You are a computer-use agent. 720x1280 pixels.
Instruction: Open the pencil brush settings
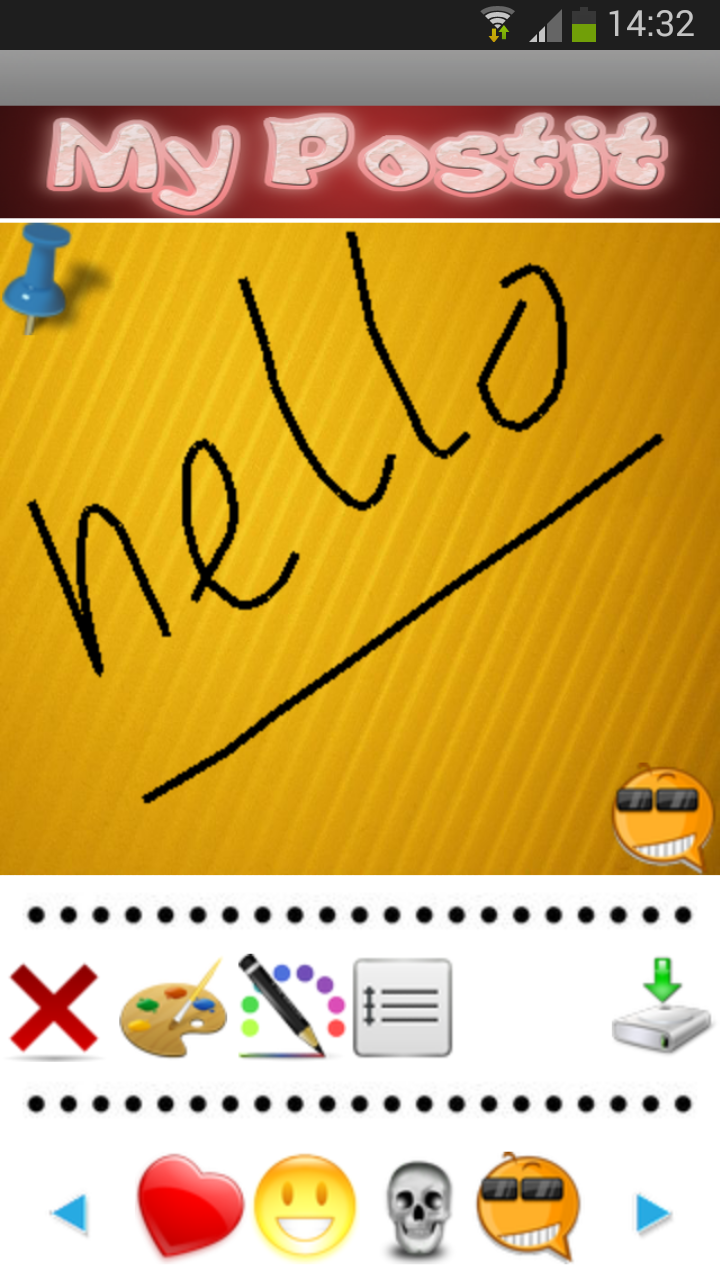point(291,1006)
